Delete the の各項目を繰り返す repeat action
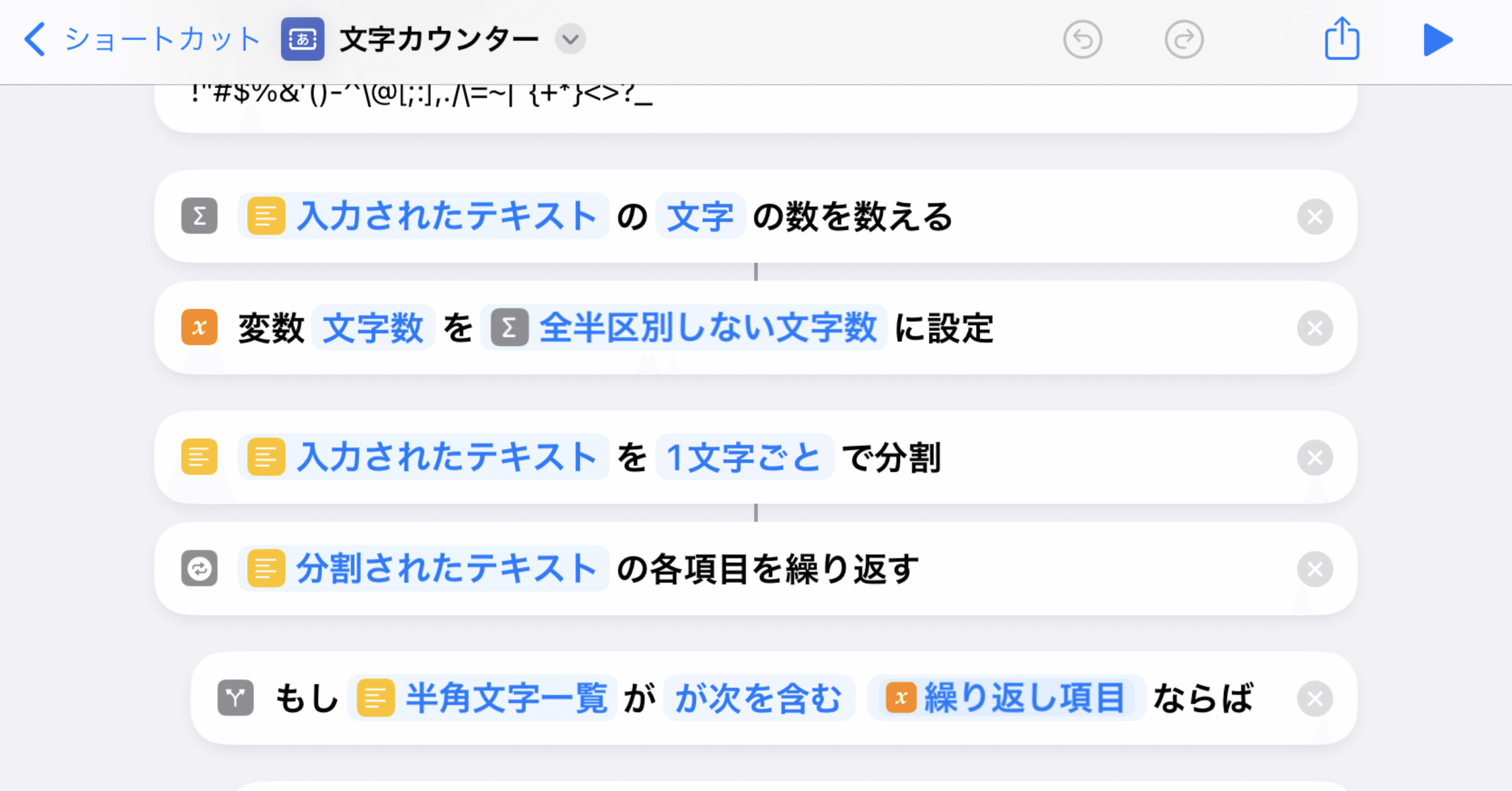The image size is (1512, 791). click(x=1315, y=569)
